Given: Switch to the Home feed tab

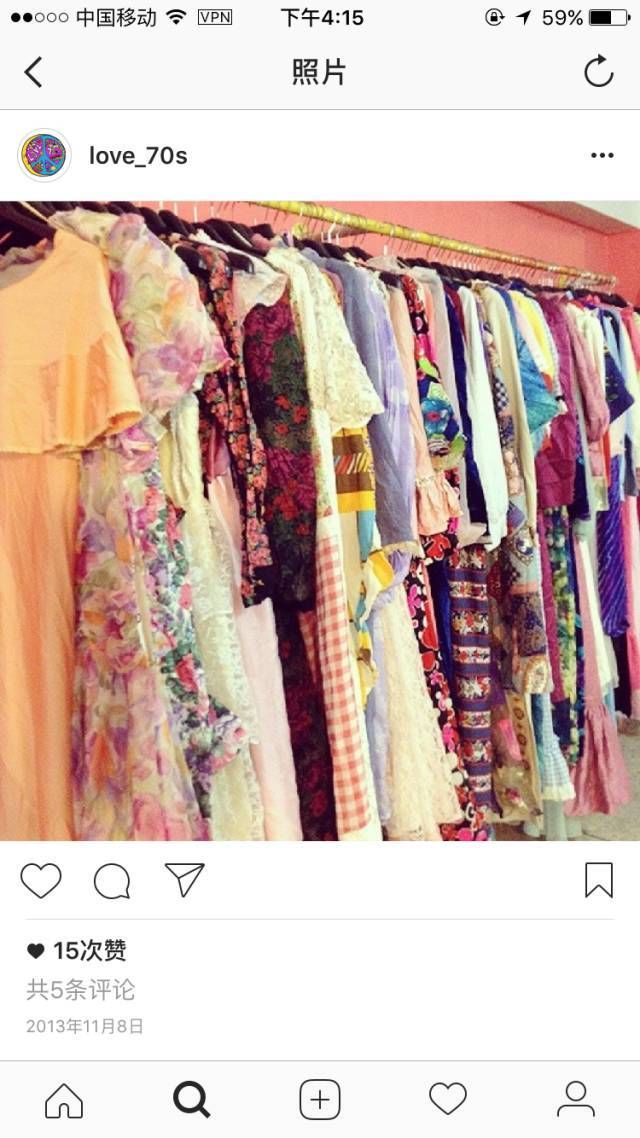Looking at the screenshot, I should (64, 1100).
